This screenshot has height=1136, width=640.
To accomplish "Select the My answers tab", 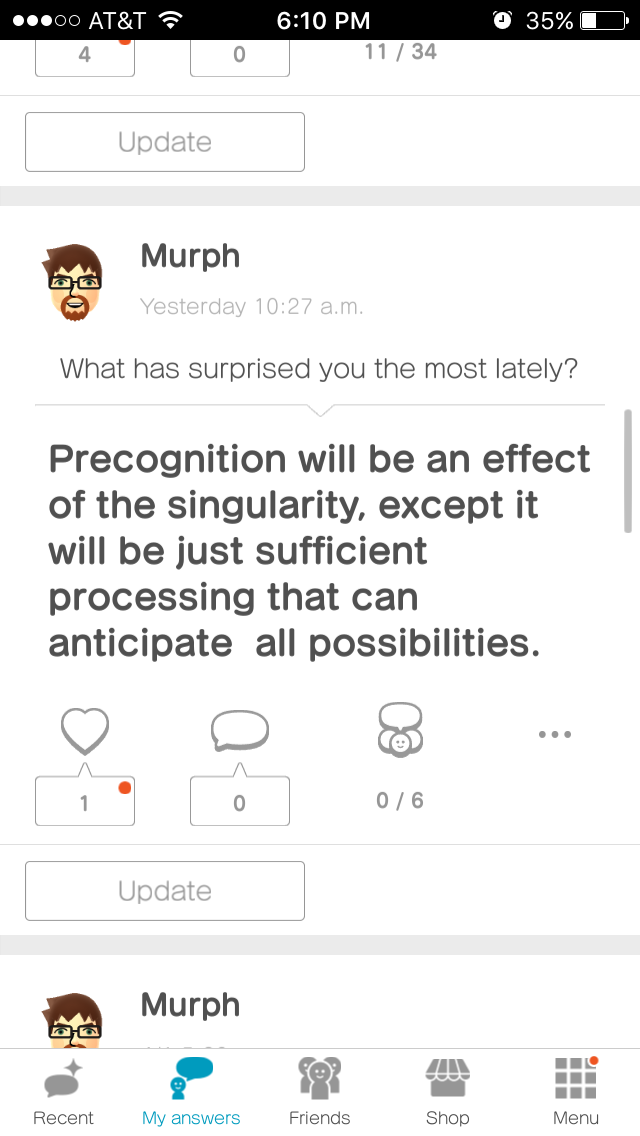I will click(191, 1092).
